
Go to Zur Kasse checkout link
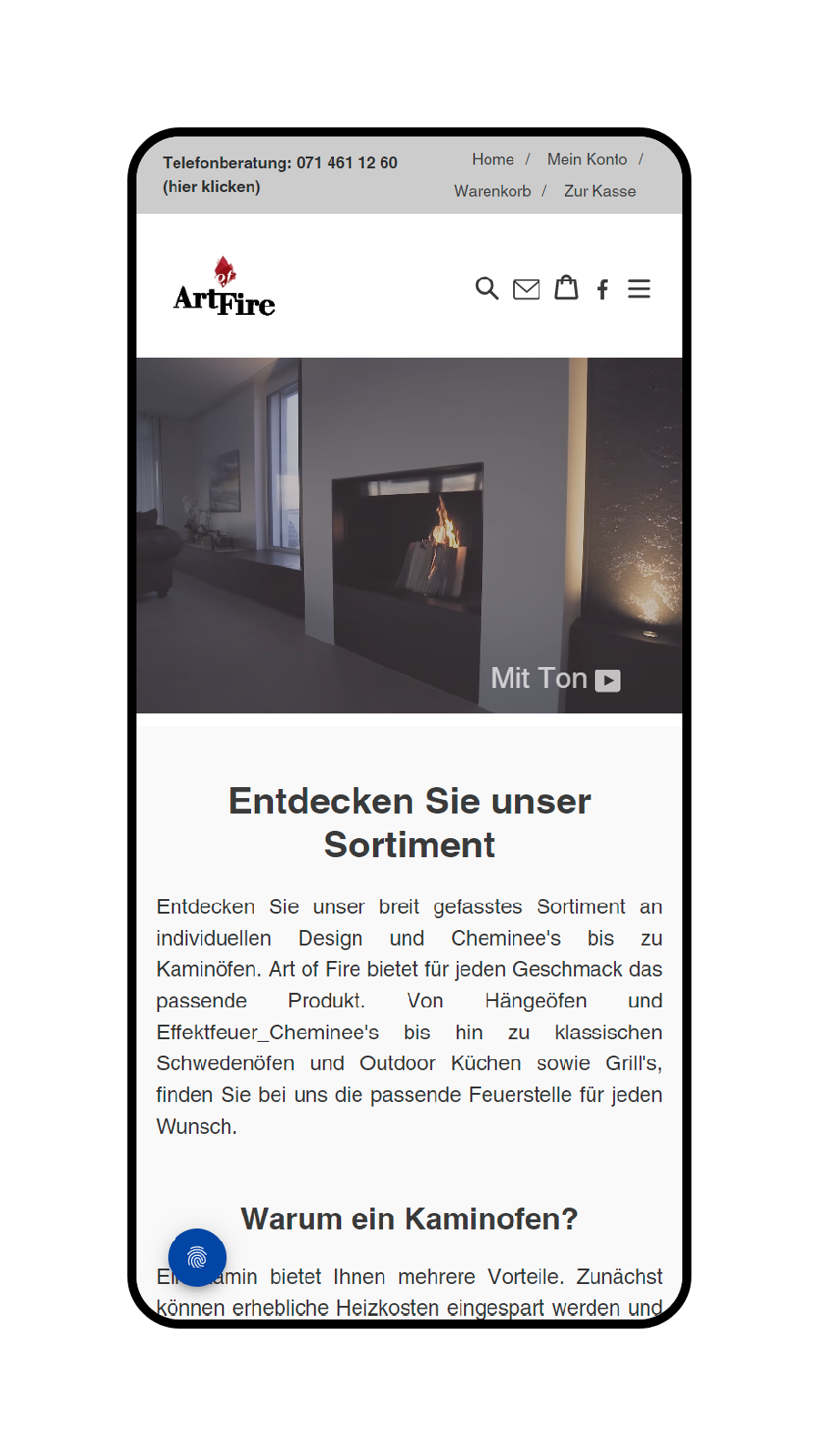point(600,191)
